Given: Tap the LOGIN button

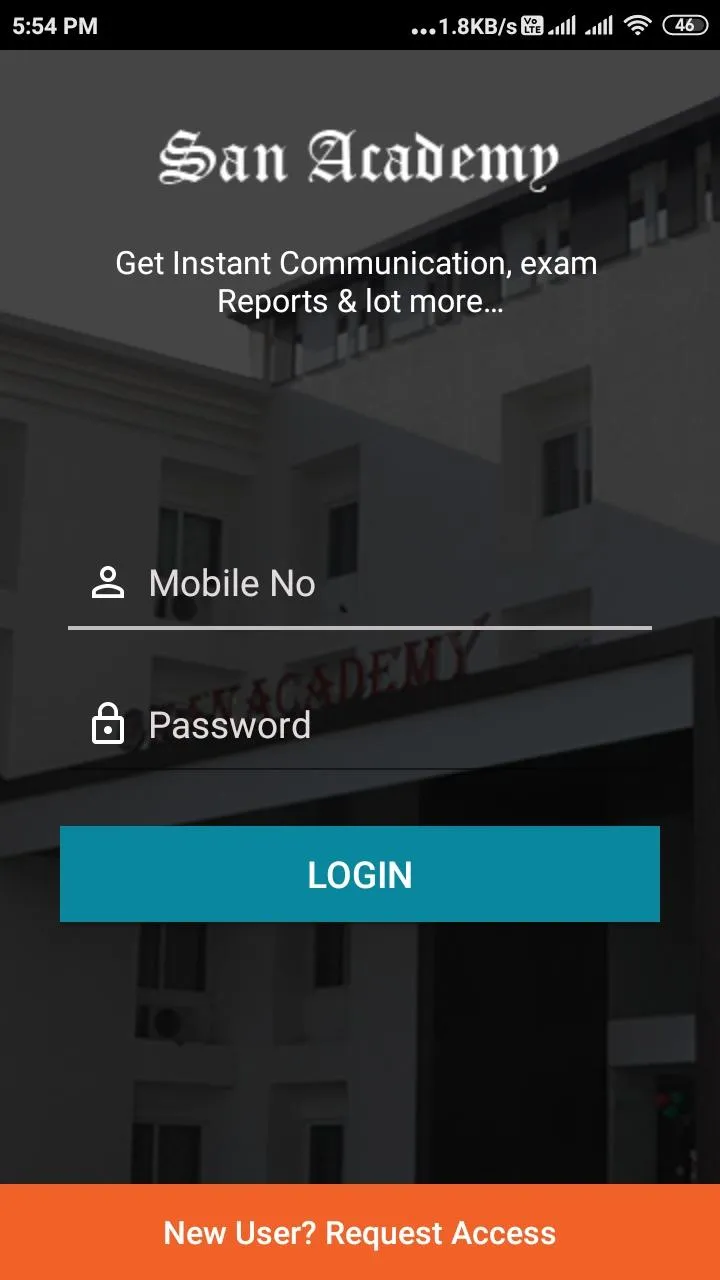Looking at the screenshot, I should (360, 874).
